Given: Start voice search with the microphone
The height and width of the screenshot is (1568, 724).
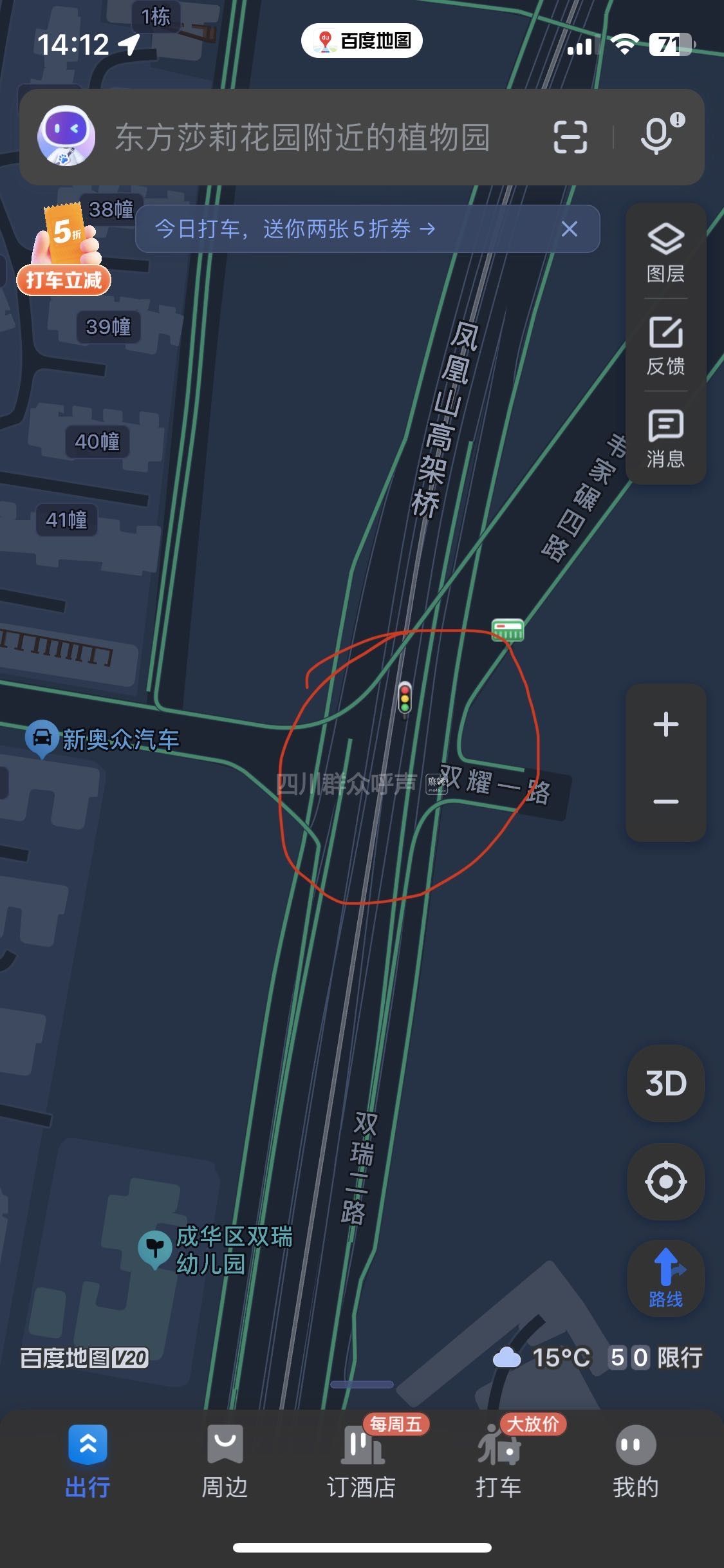Looking at the screenshot, I should point(658,136).
